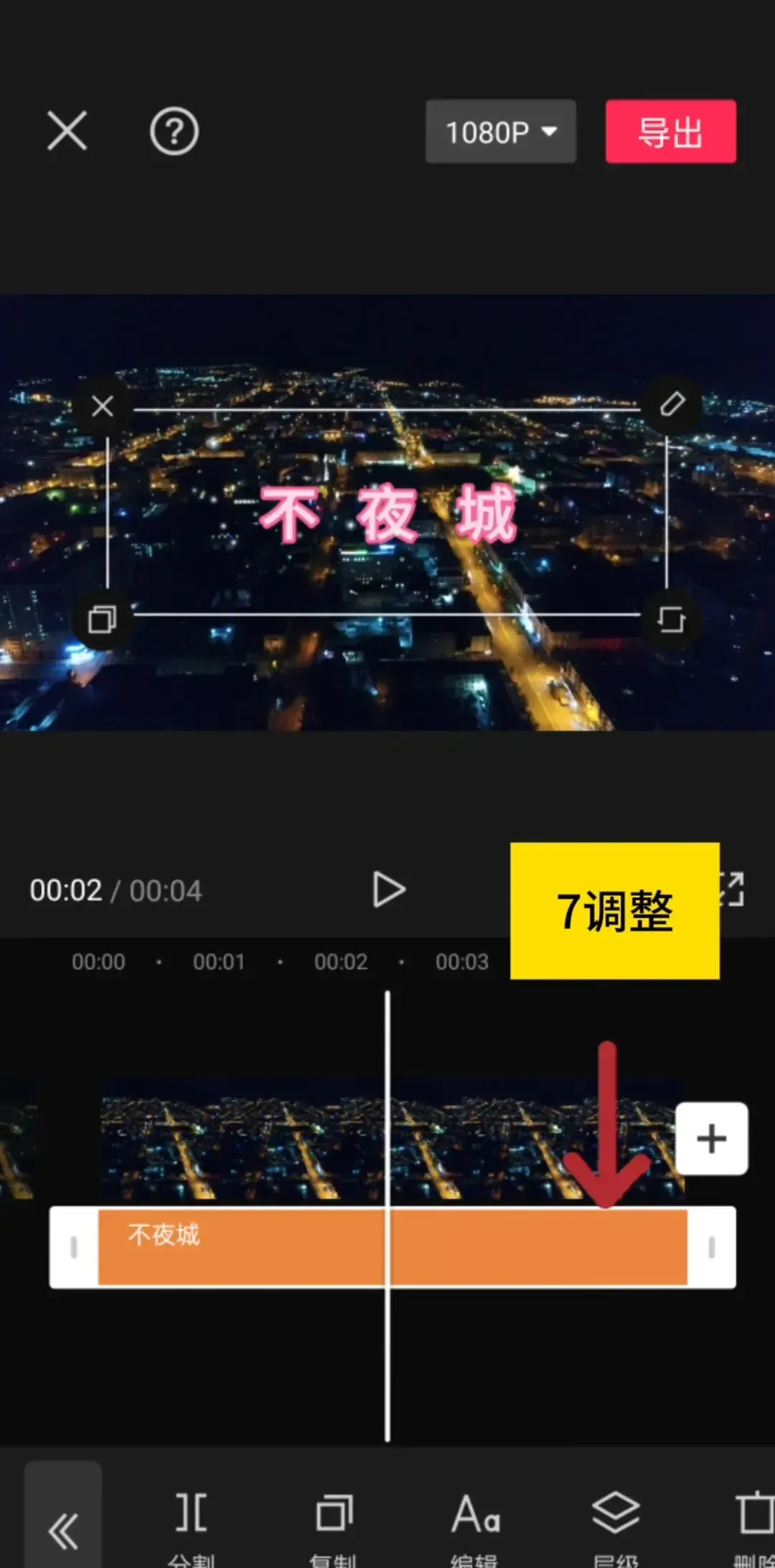Select the orange 不夜城 text track
The image size is (775, 1568).
pos(287,1247)
